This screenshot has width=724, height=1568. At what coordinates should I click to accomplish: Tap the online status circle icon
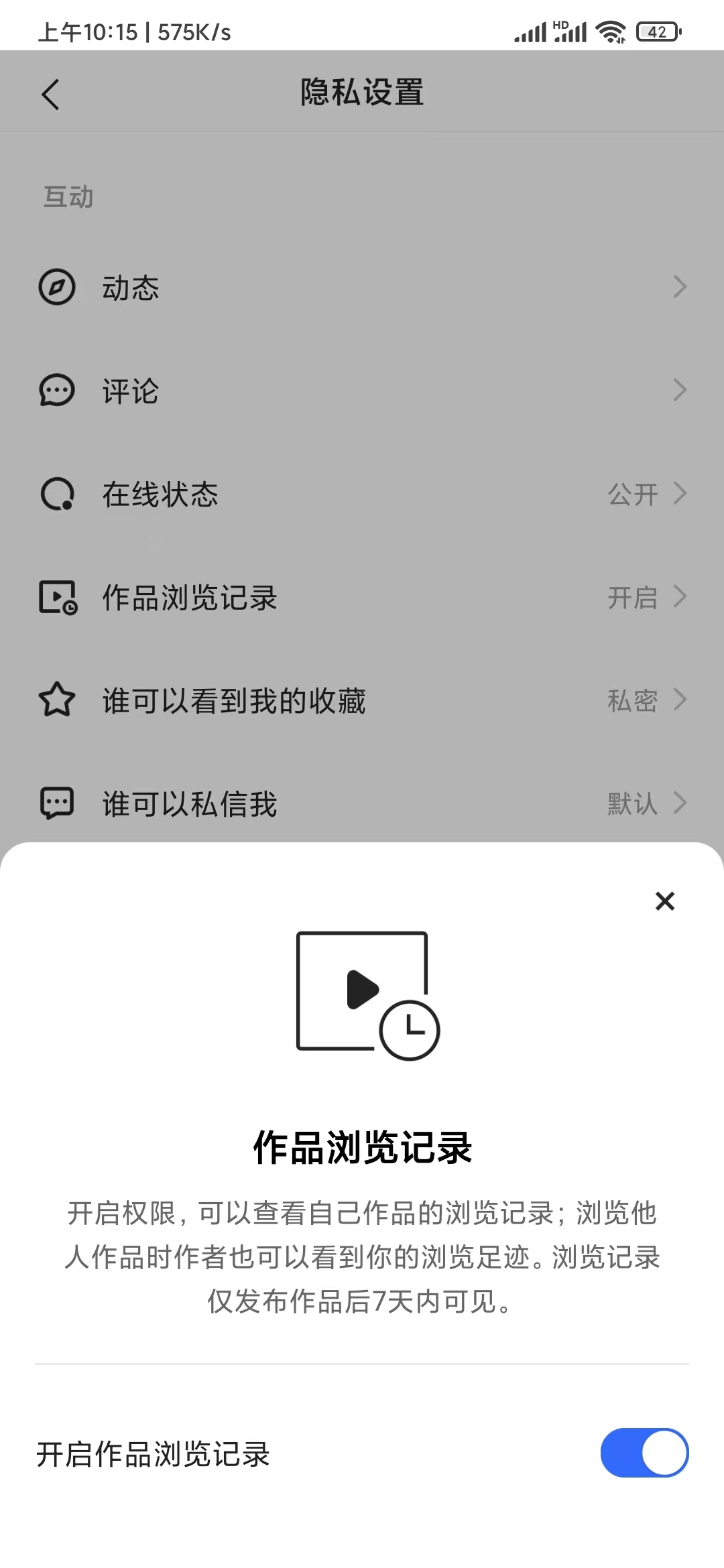tap(58, 495)
